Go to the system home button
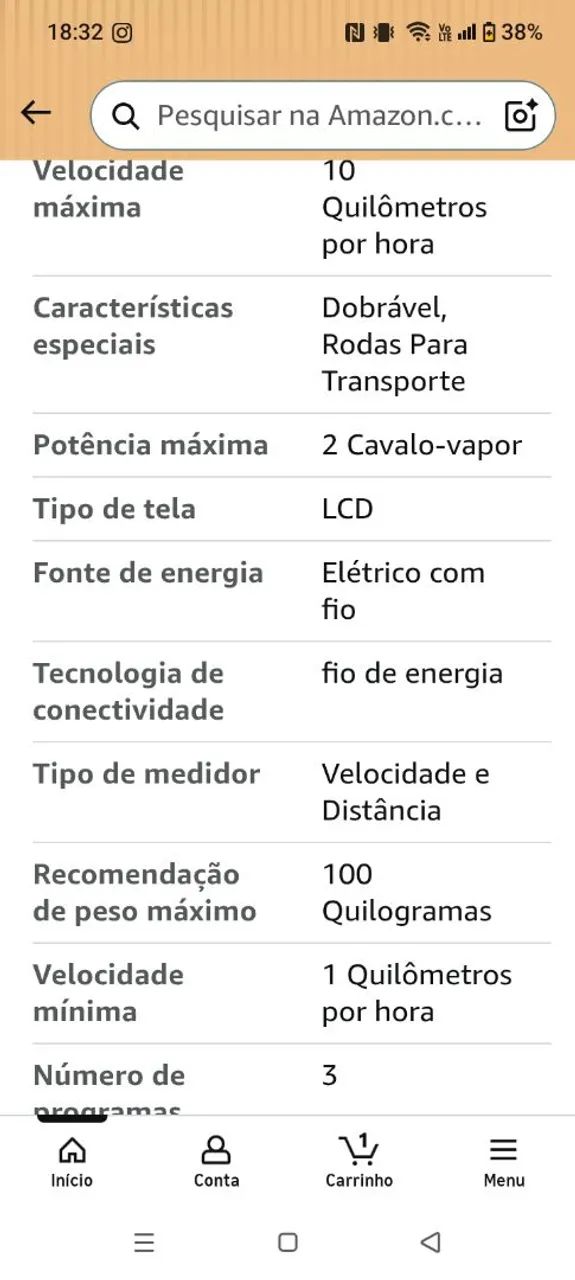The width and height of the screenshot is (575, 1280). tap(288, 1242)
